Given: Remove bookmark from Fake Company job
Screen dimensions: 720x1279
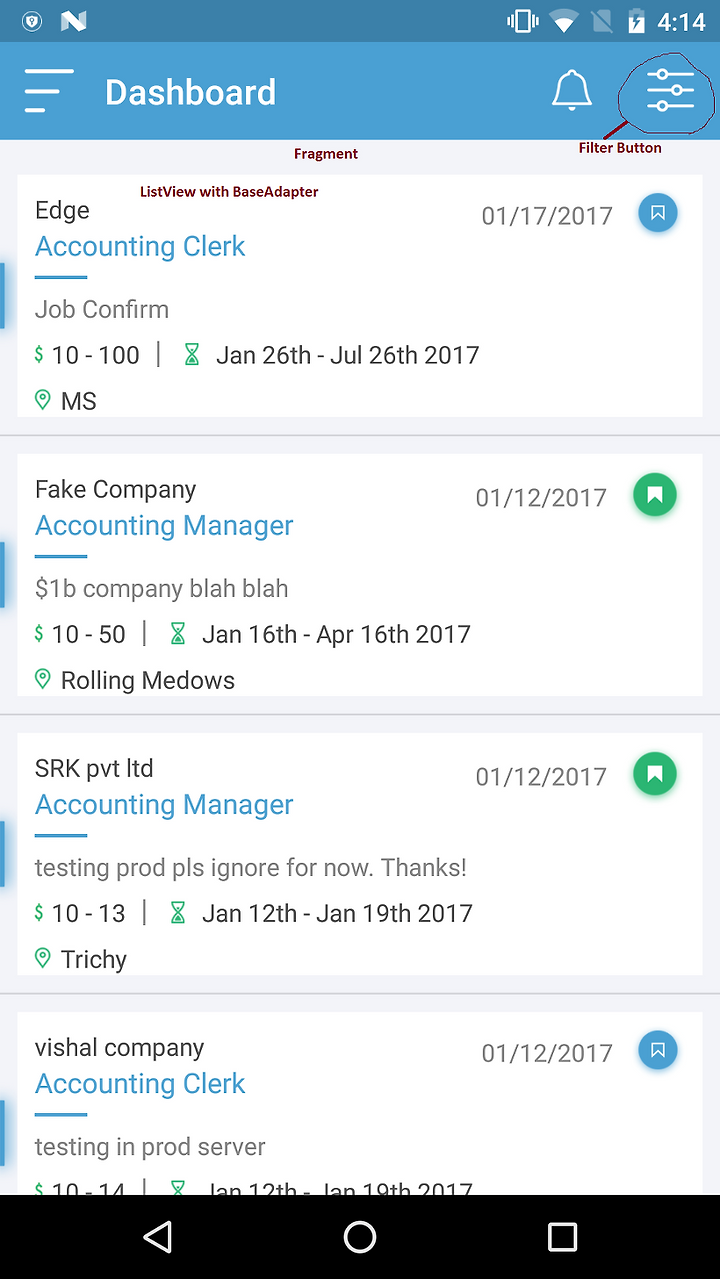Looking at the screenshot, I should point(655,494).
